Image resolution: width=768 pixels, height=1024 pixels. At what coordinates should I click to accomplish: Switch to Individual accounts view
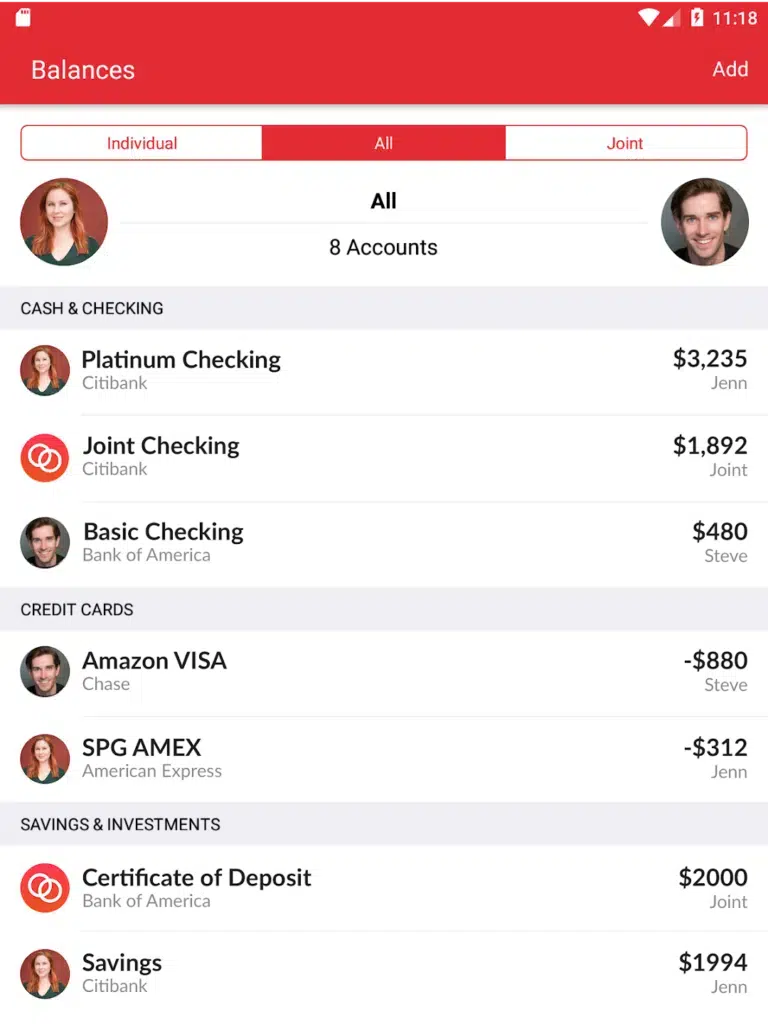tap(140, 142)
